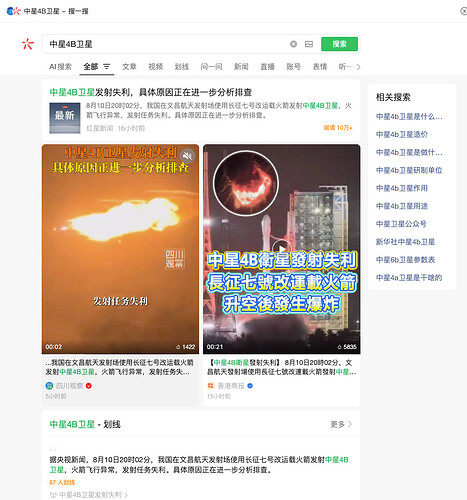
Task: Unmute the 四川观察 video
Action: pyautogui.click(x=188, y=156)
